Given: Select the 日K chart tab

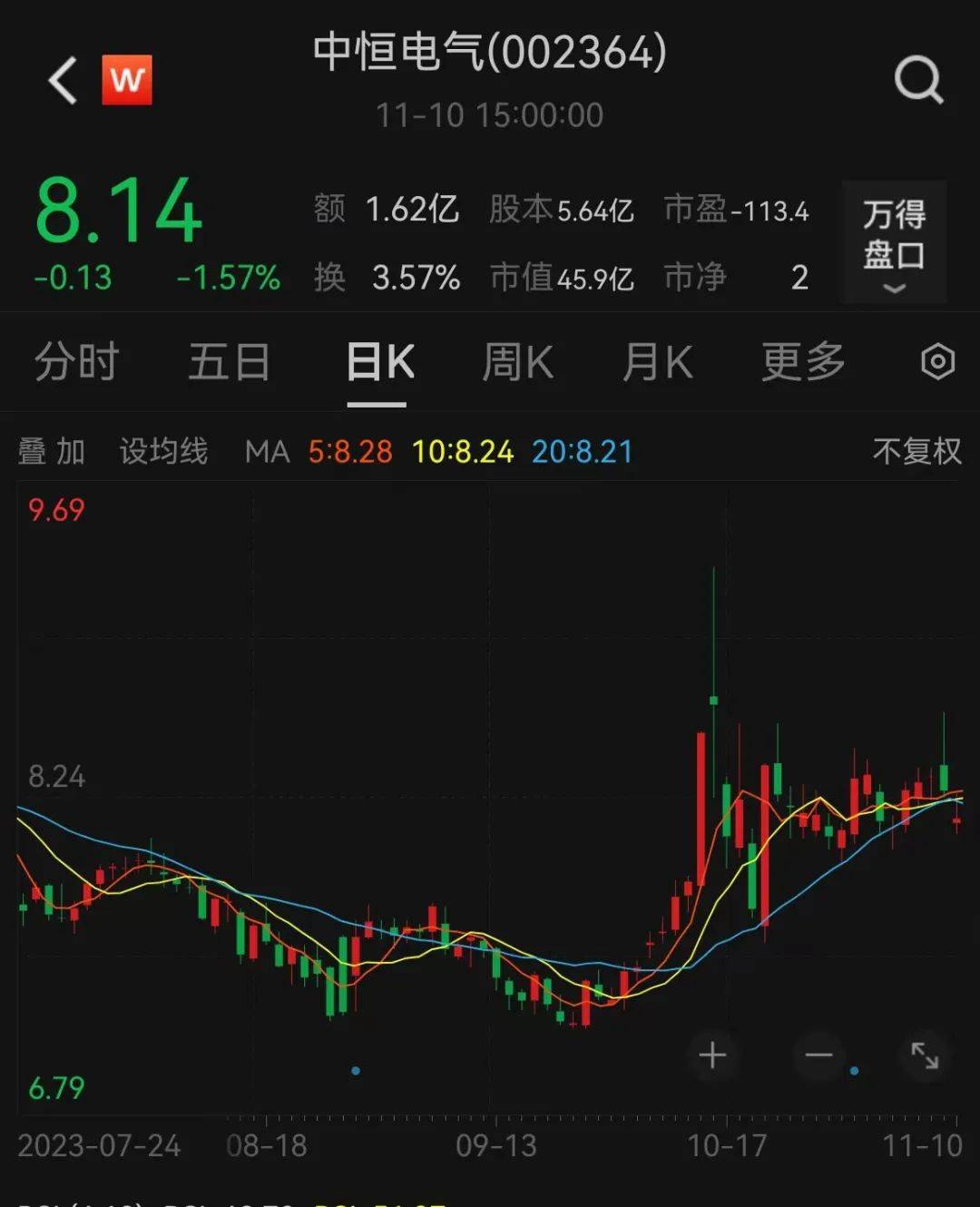Looking at the screenshot, I should [380, 362].
